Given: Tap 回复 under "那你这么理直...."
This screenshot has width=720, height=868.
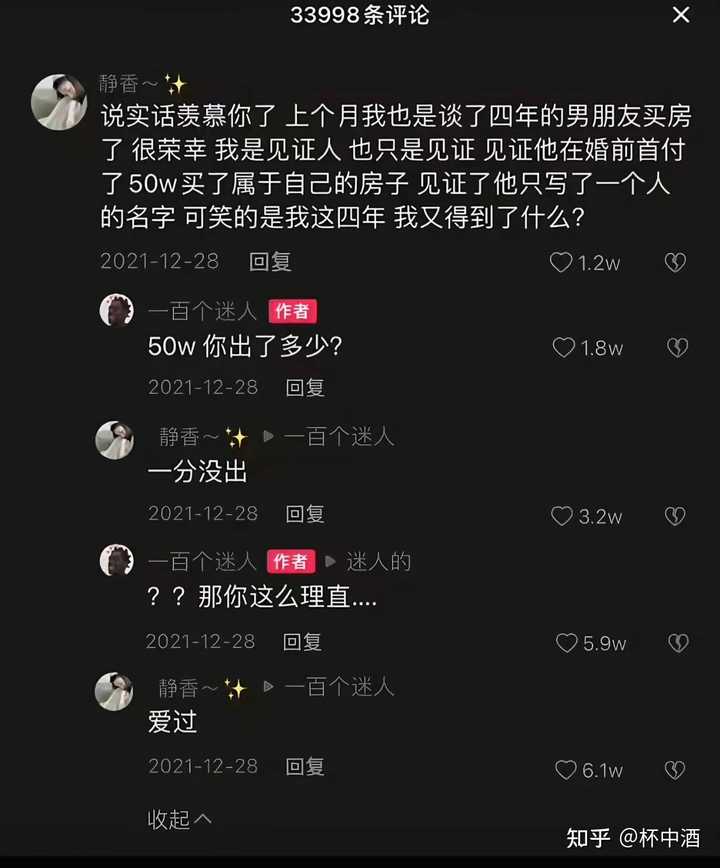Looking at the screenshot, I should [x=302, y=641].
